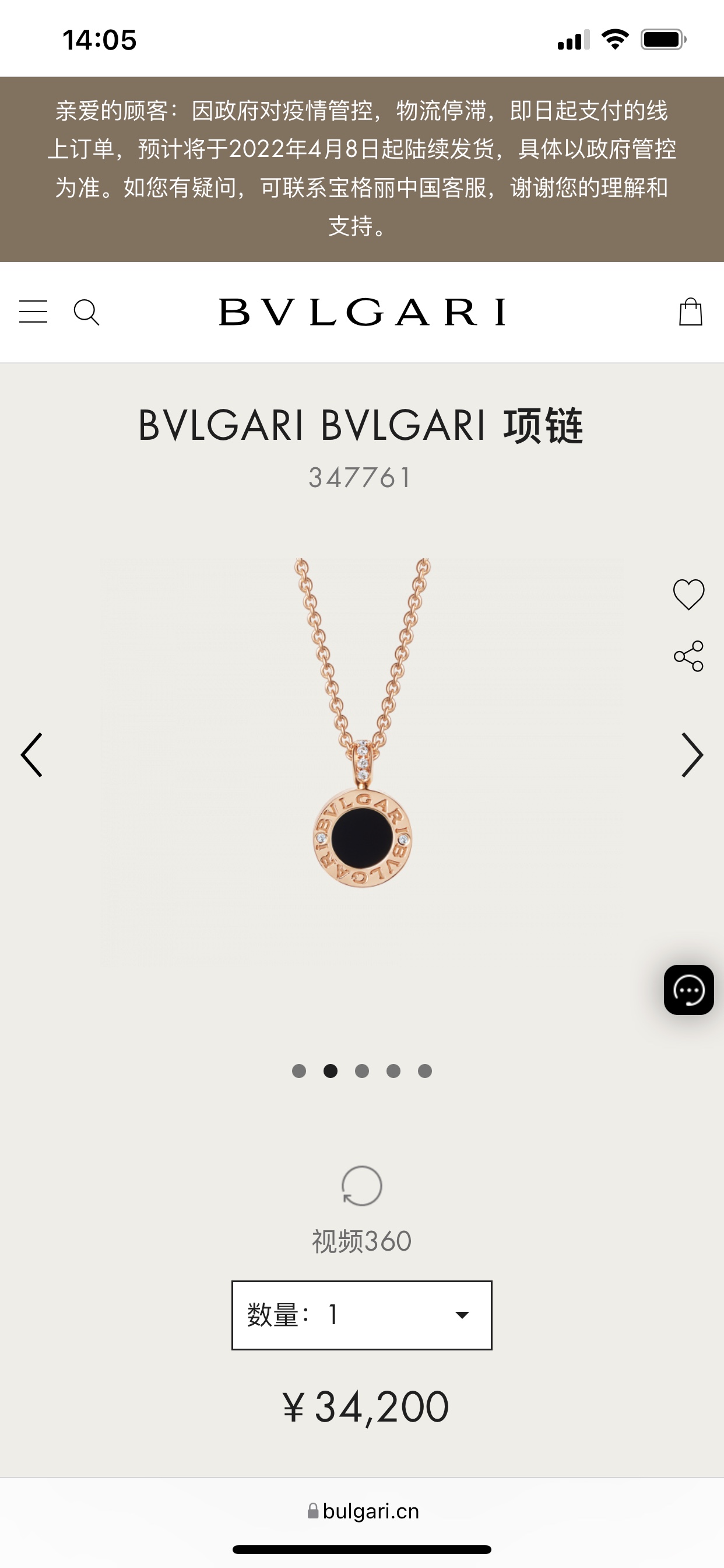Jump to the first image dot
The height and width of the screenshot is (1568, 724).
click(298, 1070)
